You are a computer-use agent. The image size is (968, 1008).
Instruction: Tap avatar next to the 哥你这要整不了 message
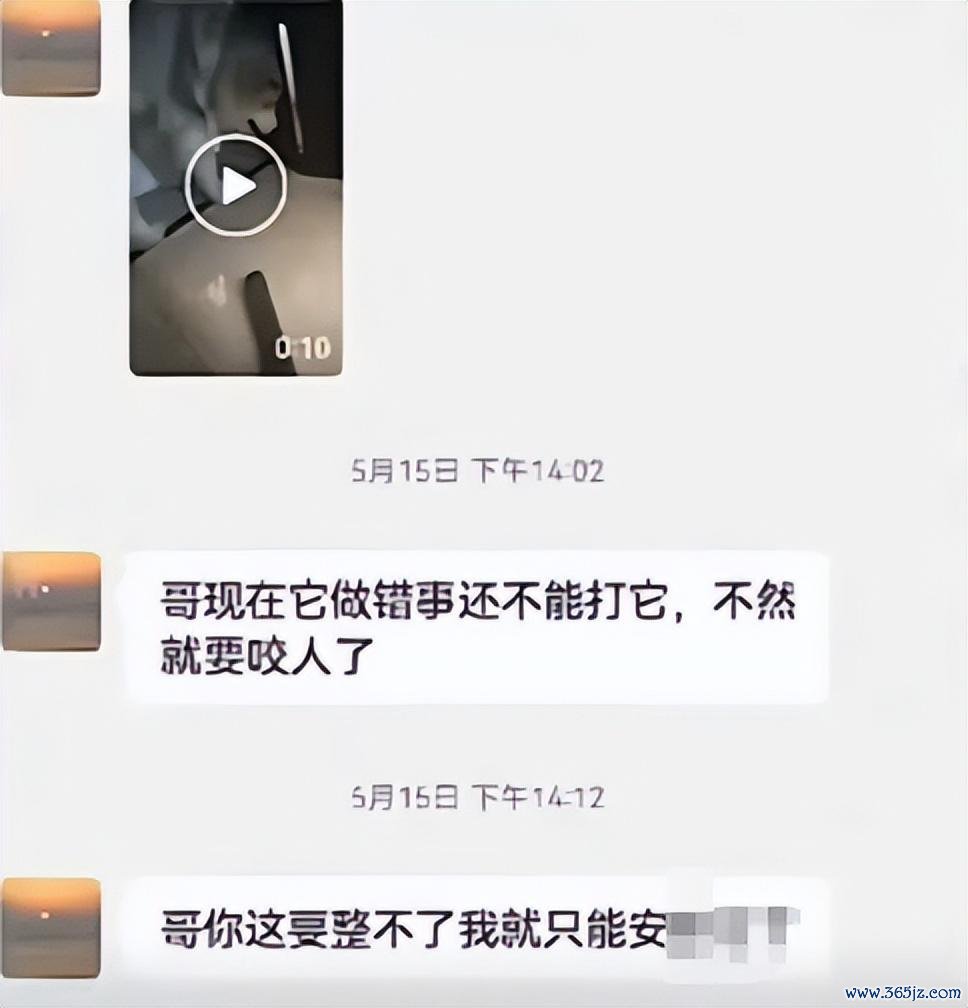tap(50, 928)
